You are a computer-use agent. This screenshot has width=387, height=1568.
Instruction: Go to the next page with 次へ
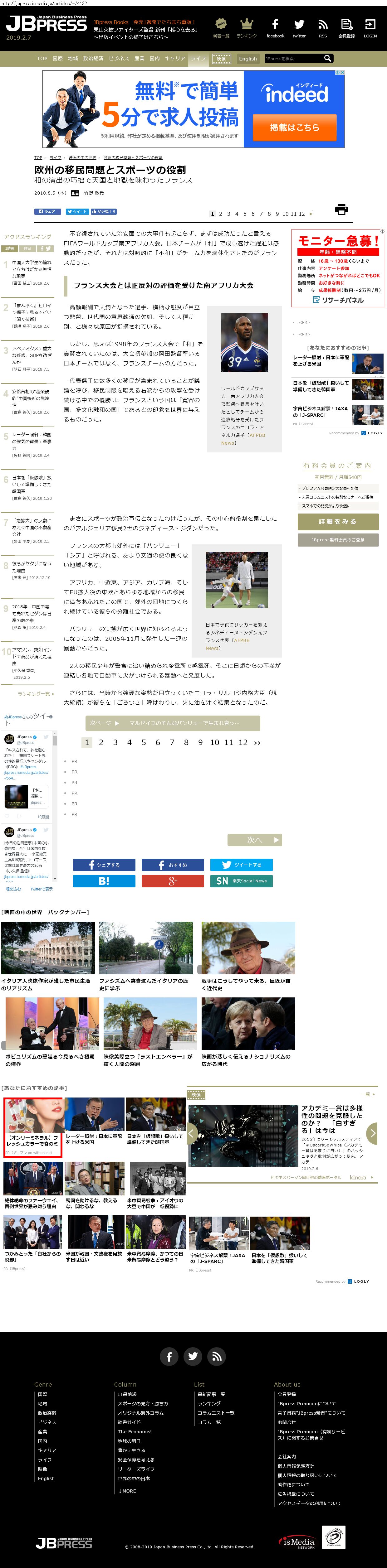coord(254,840)
